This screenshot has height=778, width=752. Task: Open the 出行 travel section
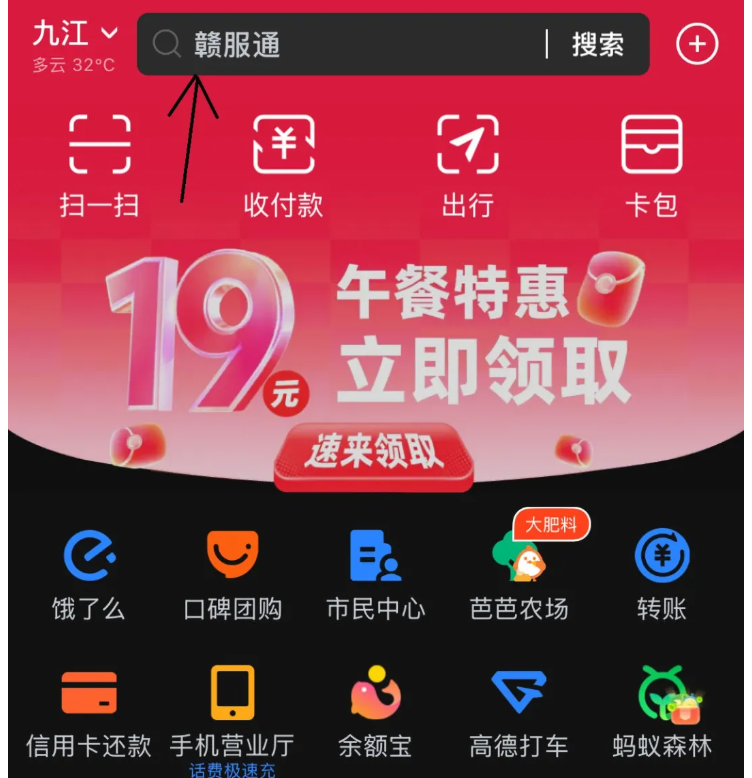468,165
